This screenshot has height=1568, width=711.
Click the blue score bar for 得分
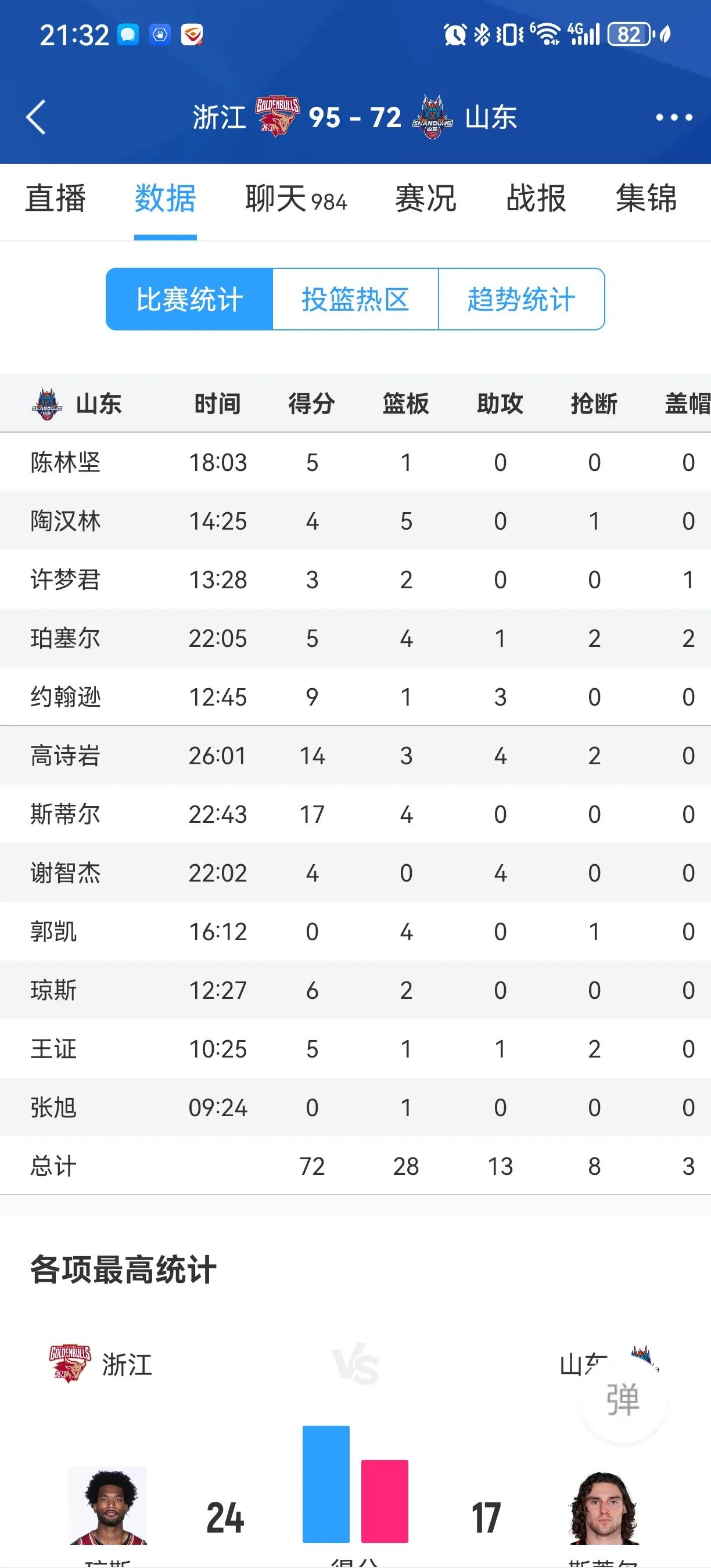tap(325, 1473)
